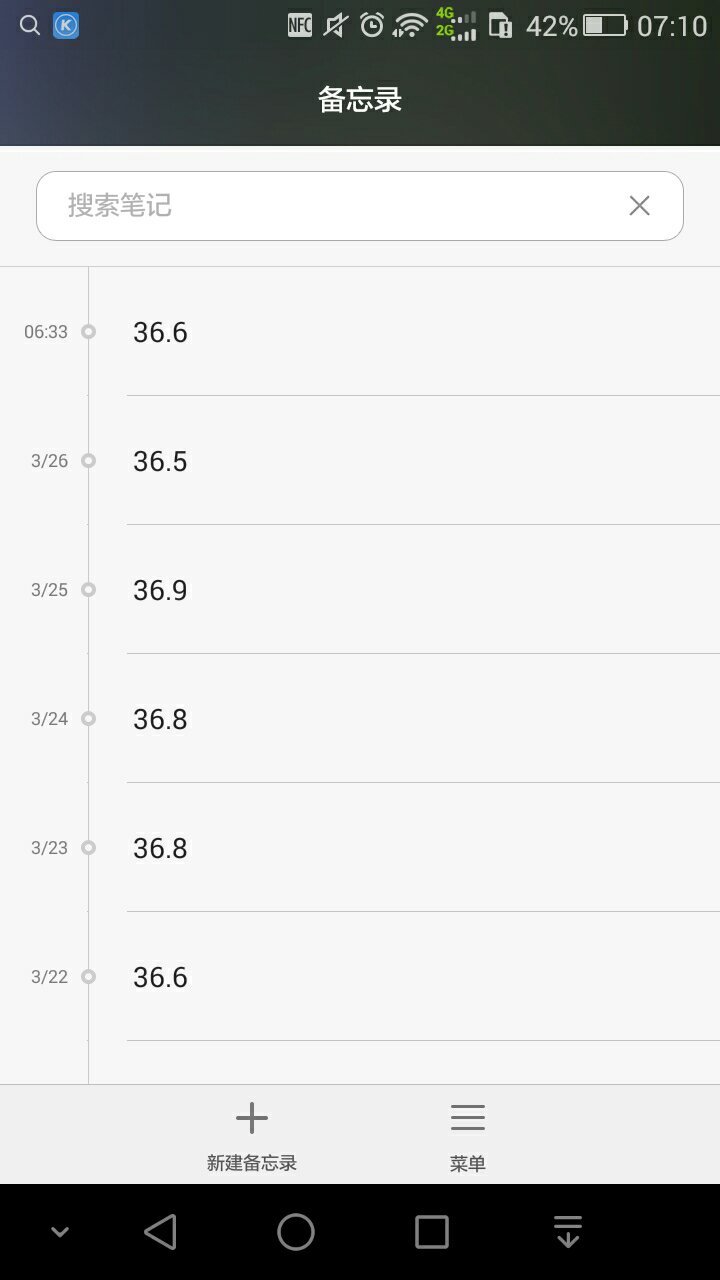Go to home screen via home button
720x1280 pixels.
296,1232
